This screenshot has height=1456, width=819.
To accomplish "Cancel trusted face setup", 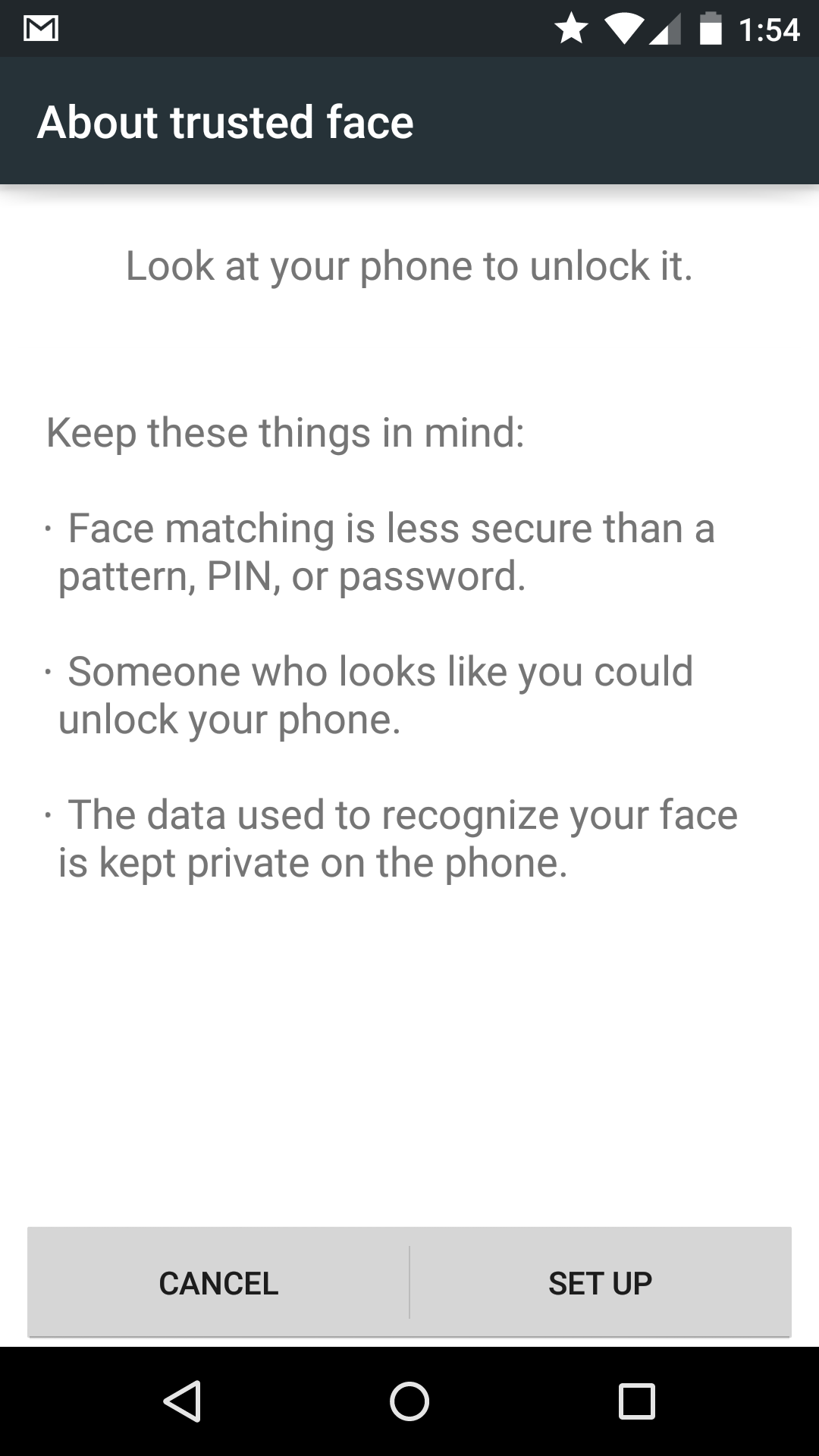I will (x=218, y=1283).
